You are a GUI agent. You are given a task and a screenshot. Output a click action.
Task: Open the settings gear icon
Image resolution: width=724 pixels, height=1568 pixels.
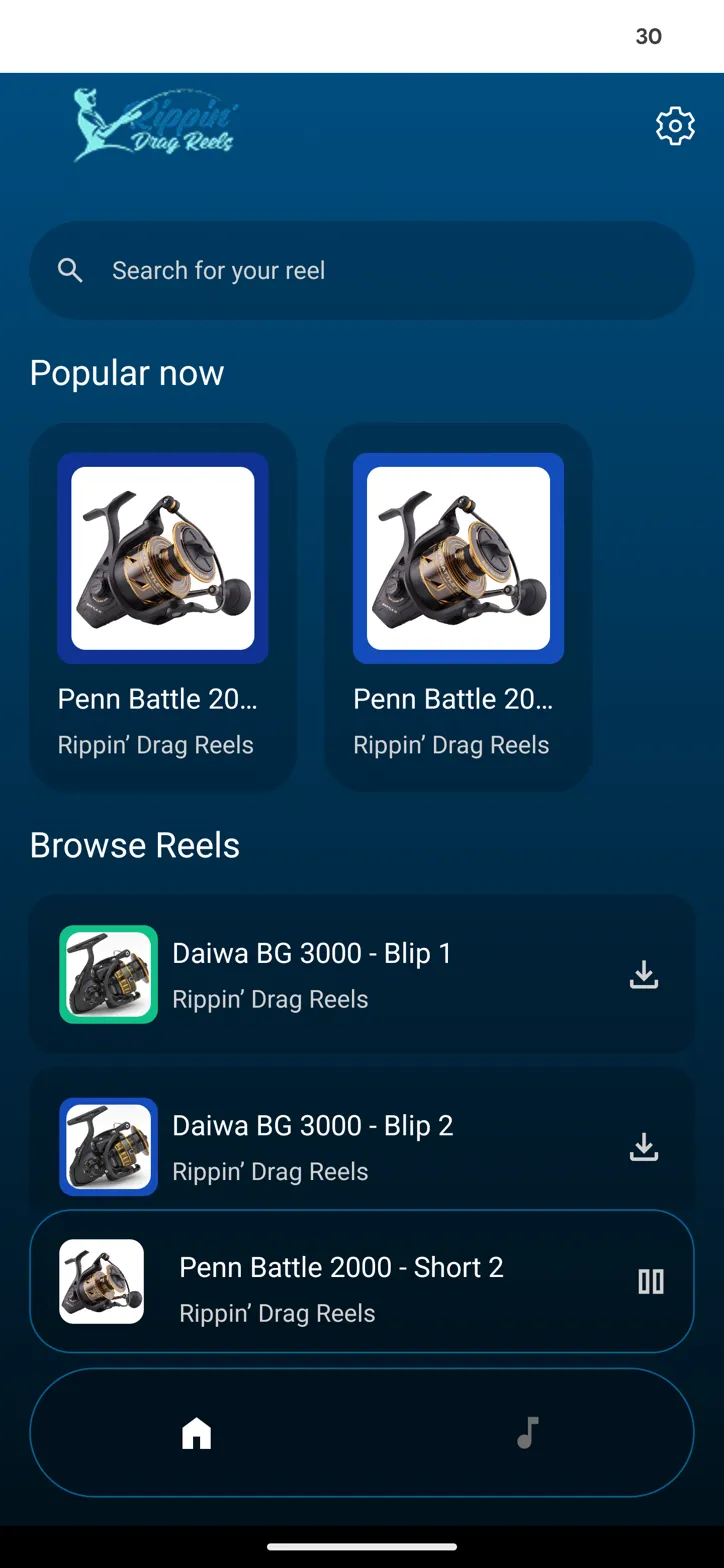pos(675,126)
